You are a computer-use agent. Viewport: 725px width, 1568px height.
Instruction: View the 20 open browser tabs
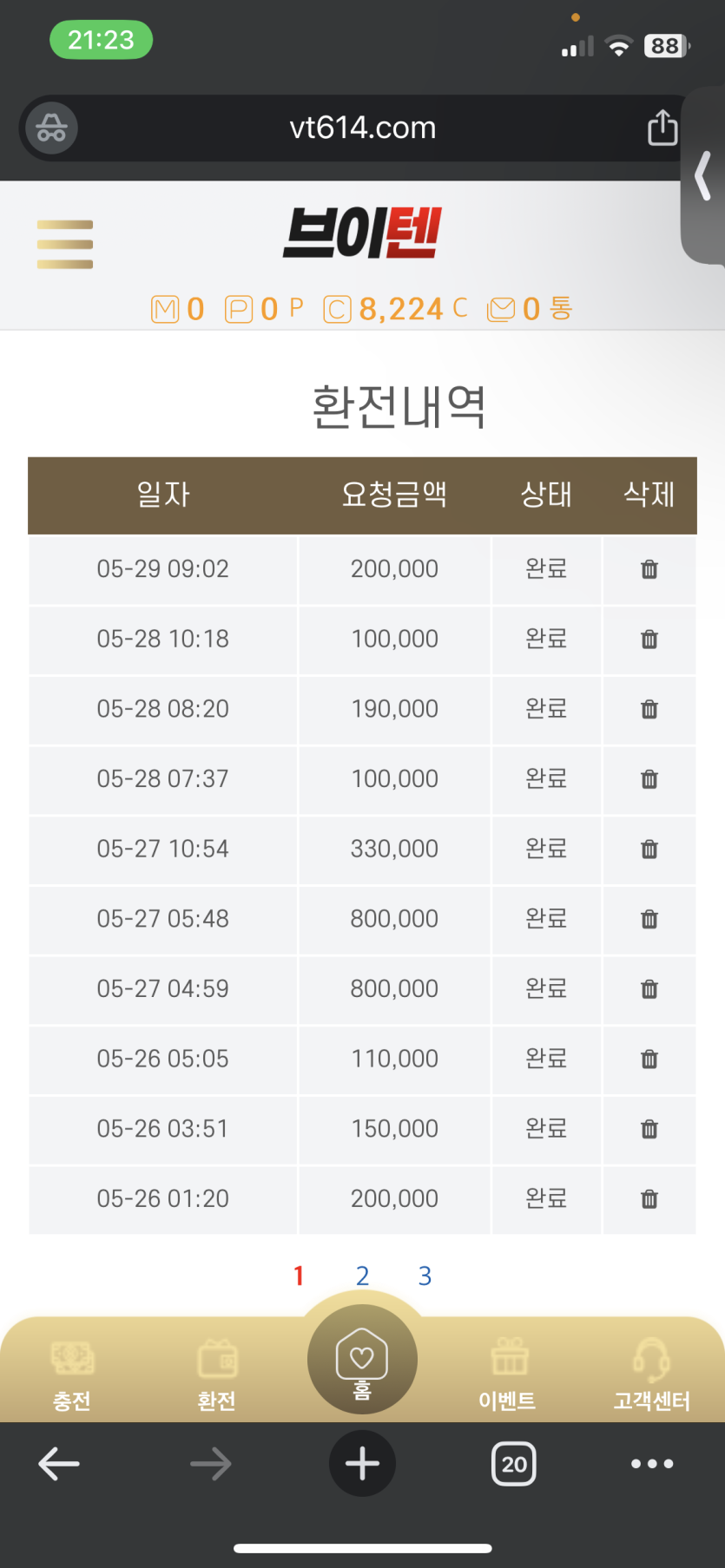coord(514,1464)
